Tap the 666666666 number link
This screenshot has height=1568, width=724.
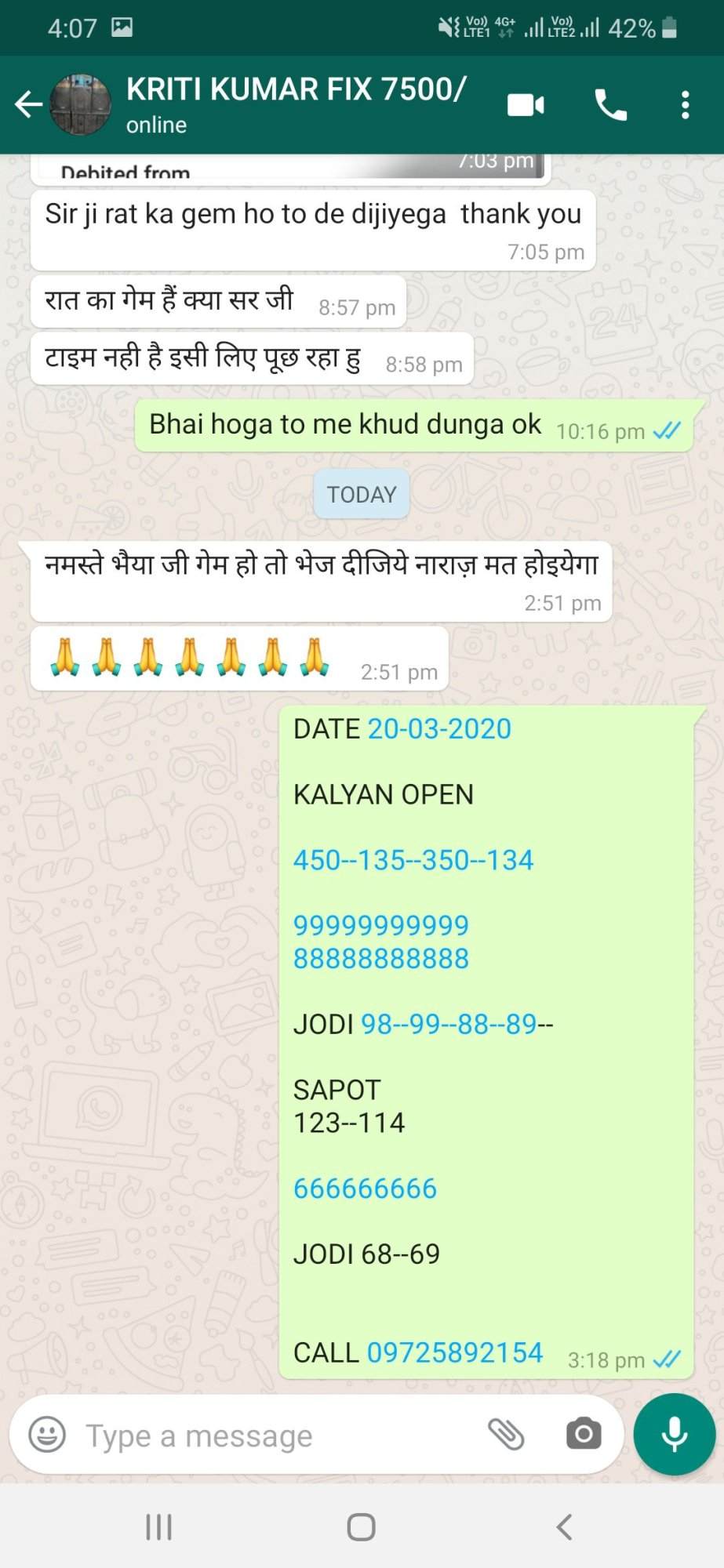(365, 1189)
